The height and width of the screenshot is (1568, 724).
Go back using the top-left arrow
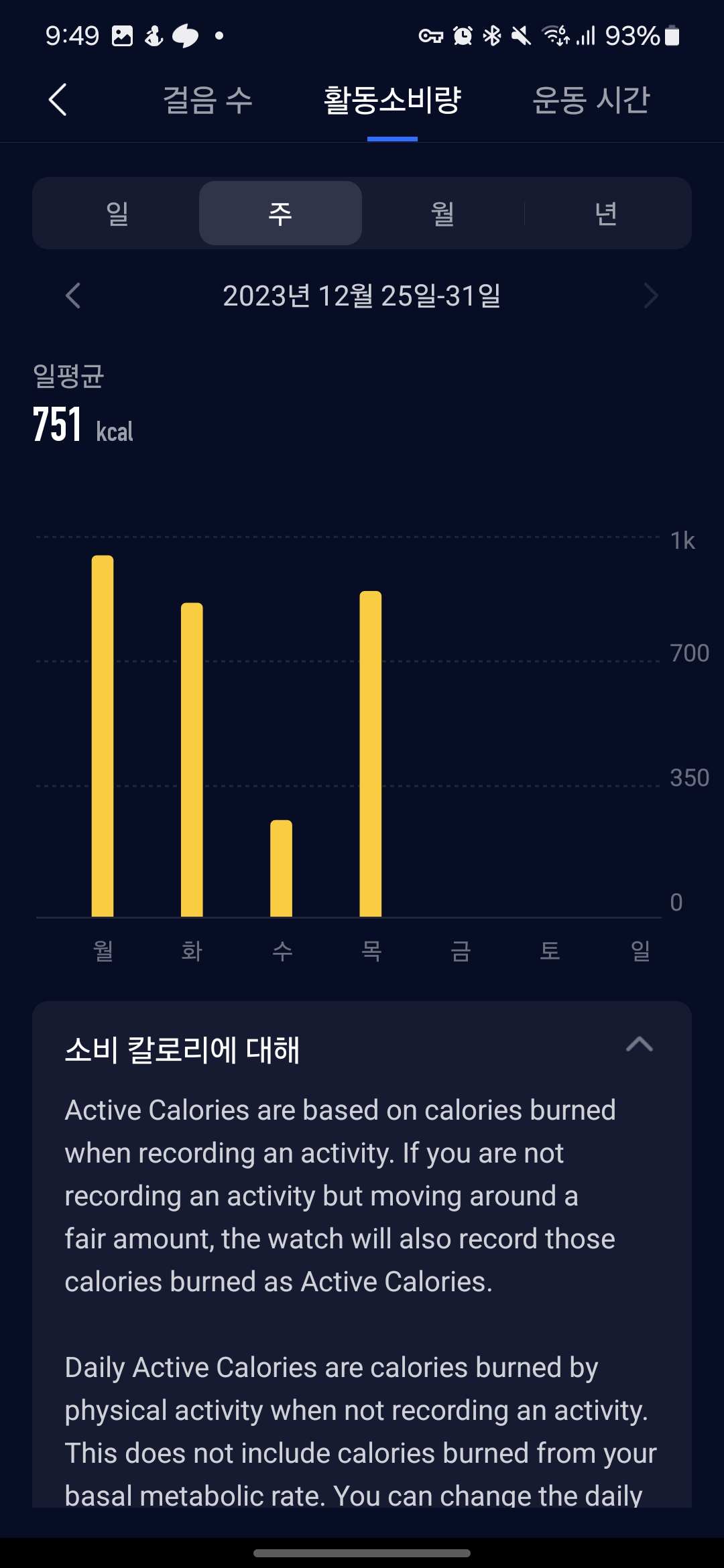pos(58,101)
